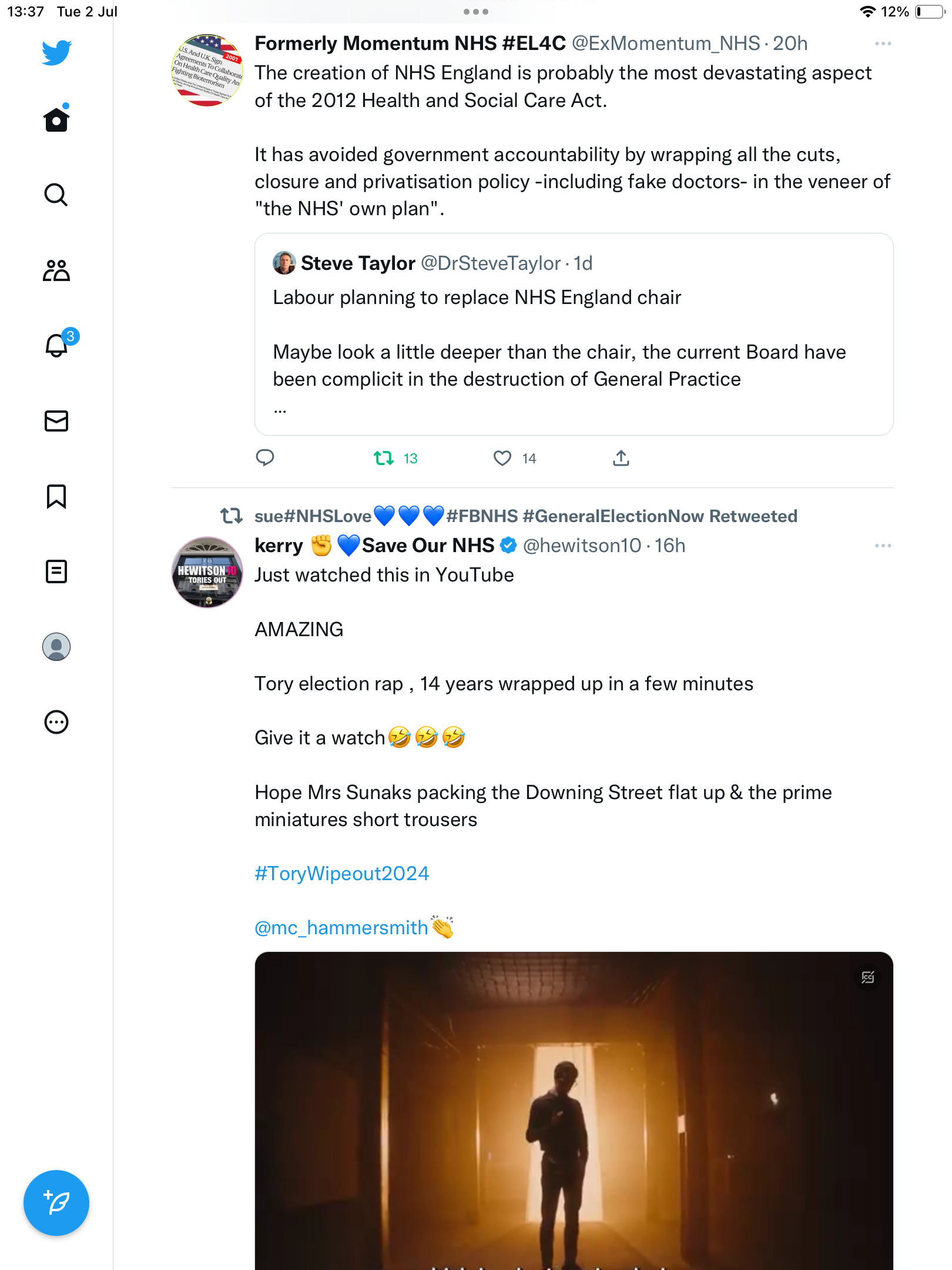Like the Formerly Momentum NHS tweet
The image size is (952, 1270).
point(502,458)
